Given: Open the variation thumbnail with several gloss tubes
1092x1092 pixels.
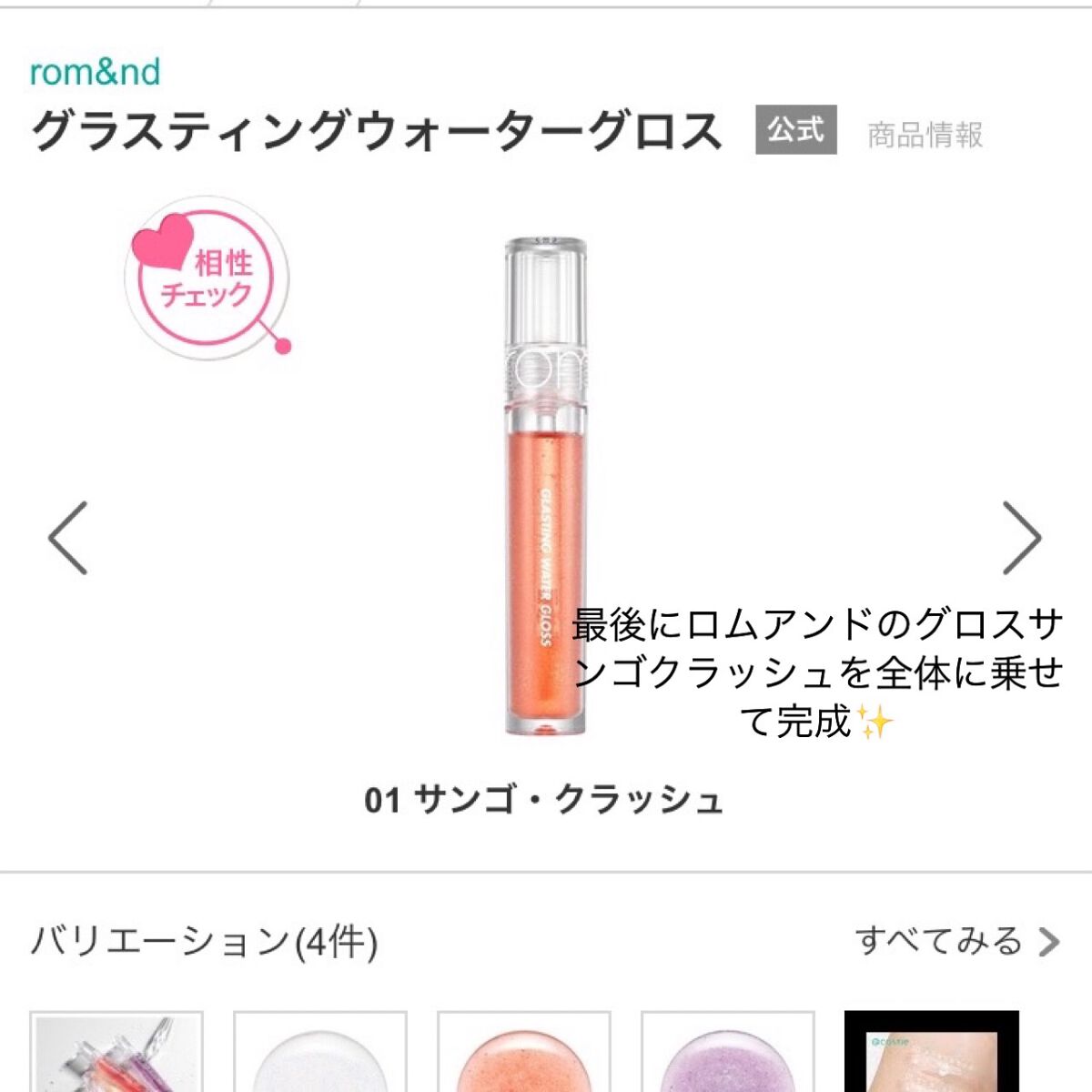Looking at the screenshot, I should click(116, 1054).
